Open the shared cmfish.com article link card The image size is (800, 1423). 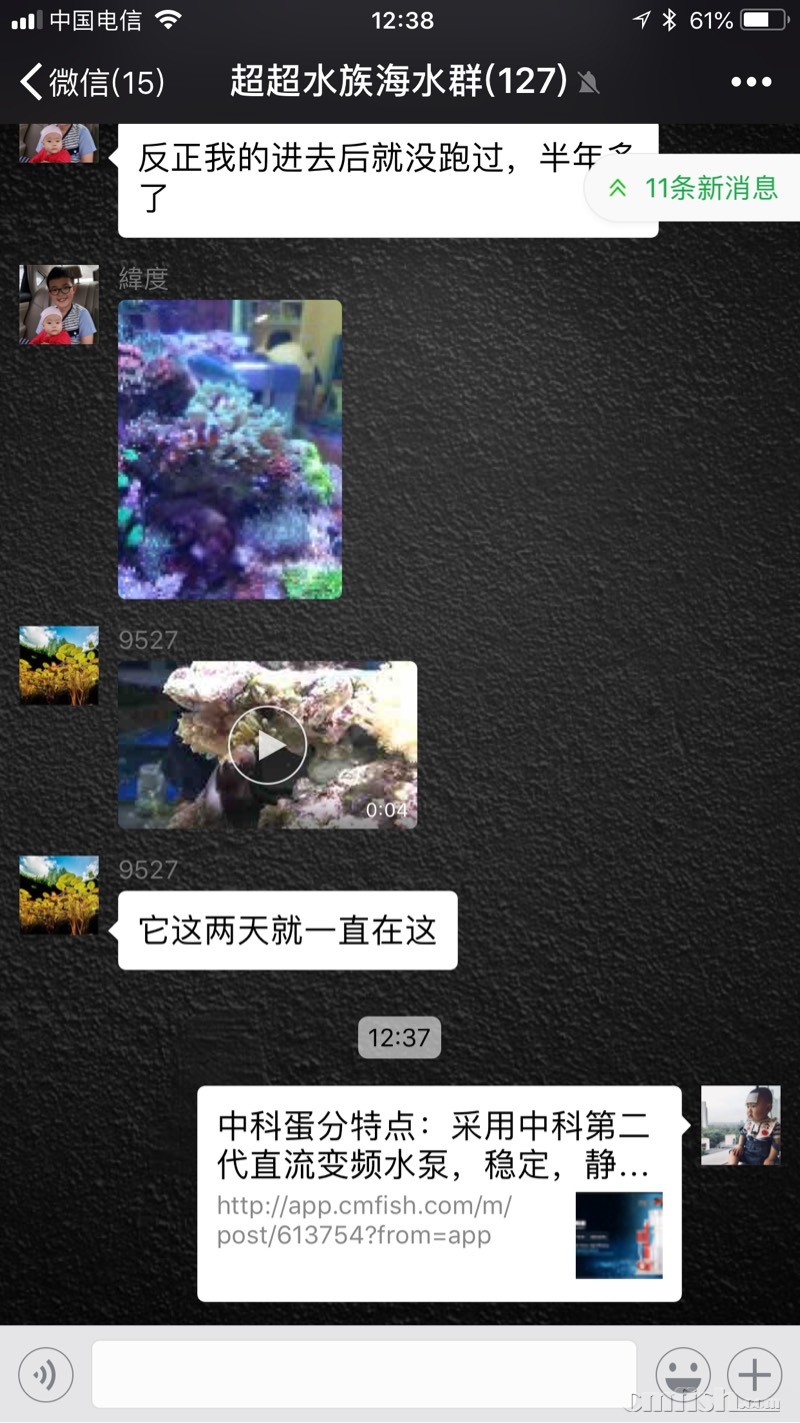pyautogui.click(x=438, y=1193)
